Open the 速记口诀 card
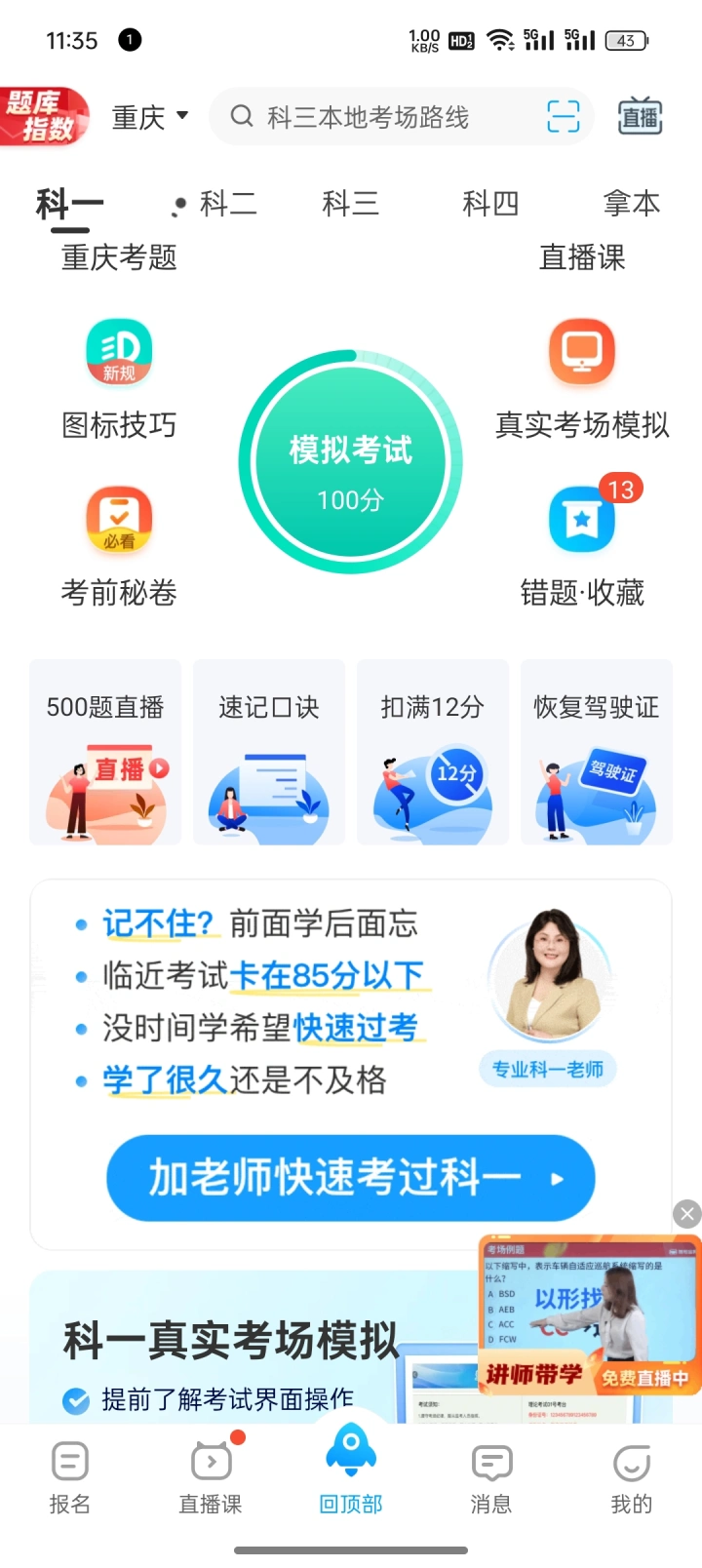702x1568 pixels. click(x=269, y=752)
